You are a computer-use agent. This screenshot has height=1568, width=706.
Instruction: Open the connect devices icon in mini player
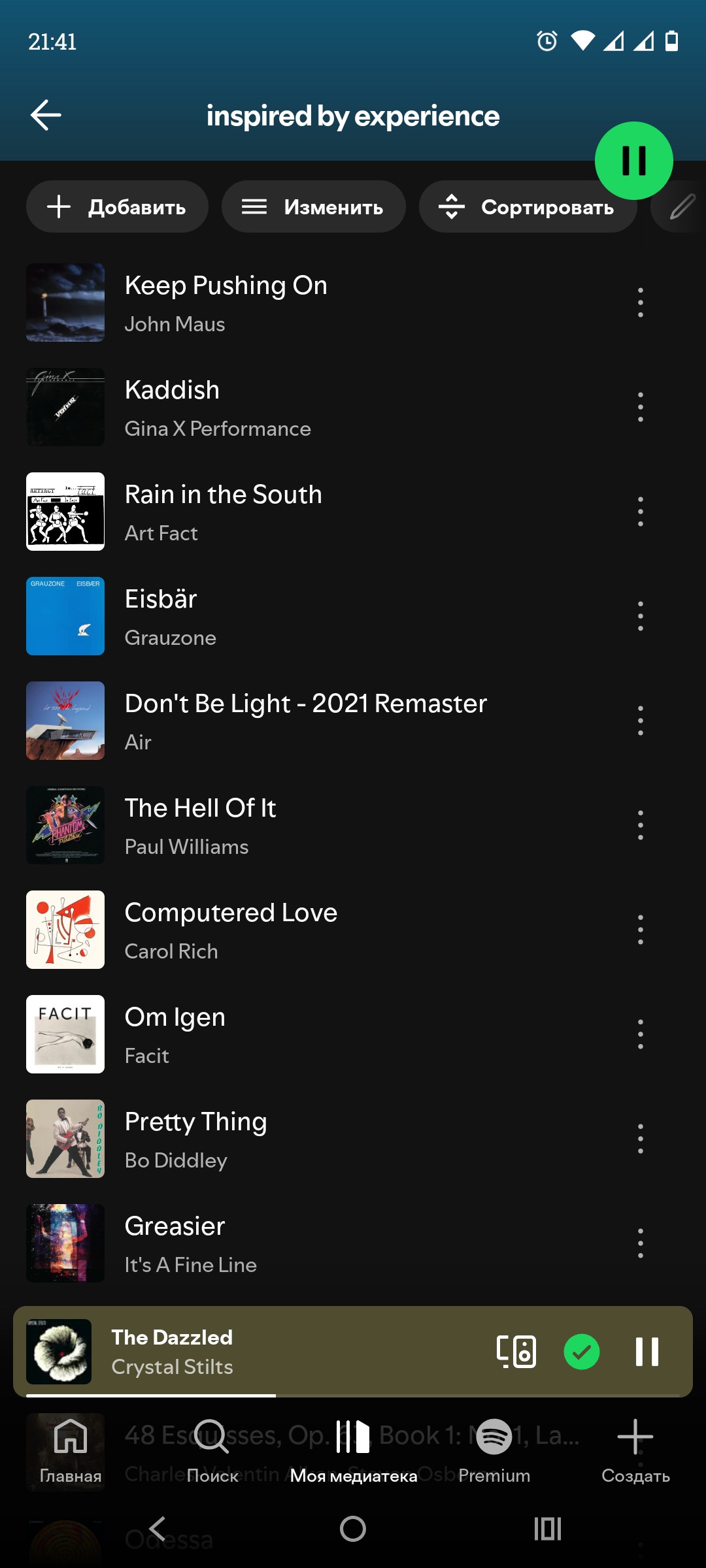point(516,1351)
